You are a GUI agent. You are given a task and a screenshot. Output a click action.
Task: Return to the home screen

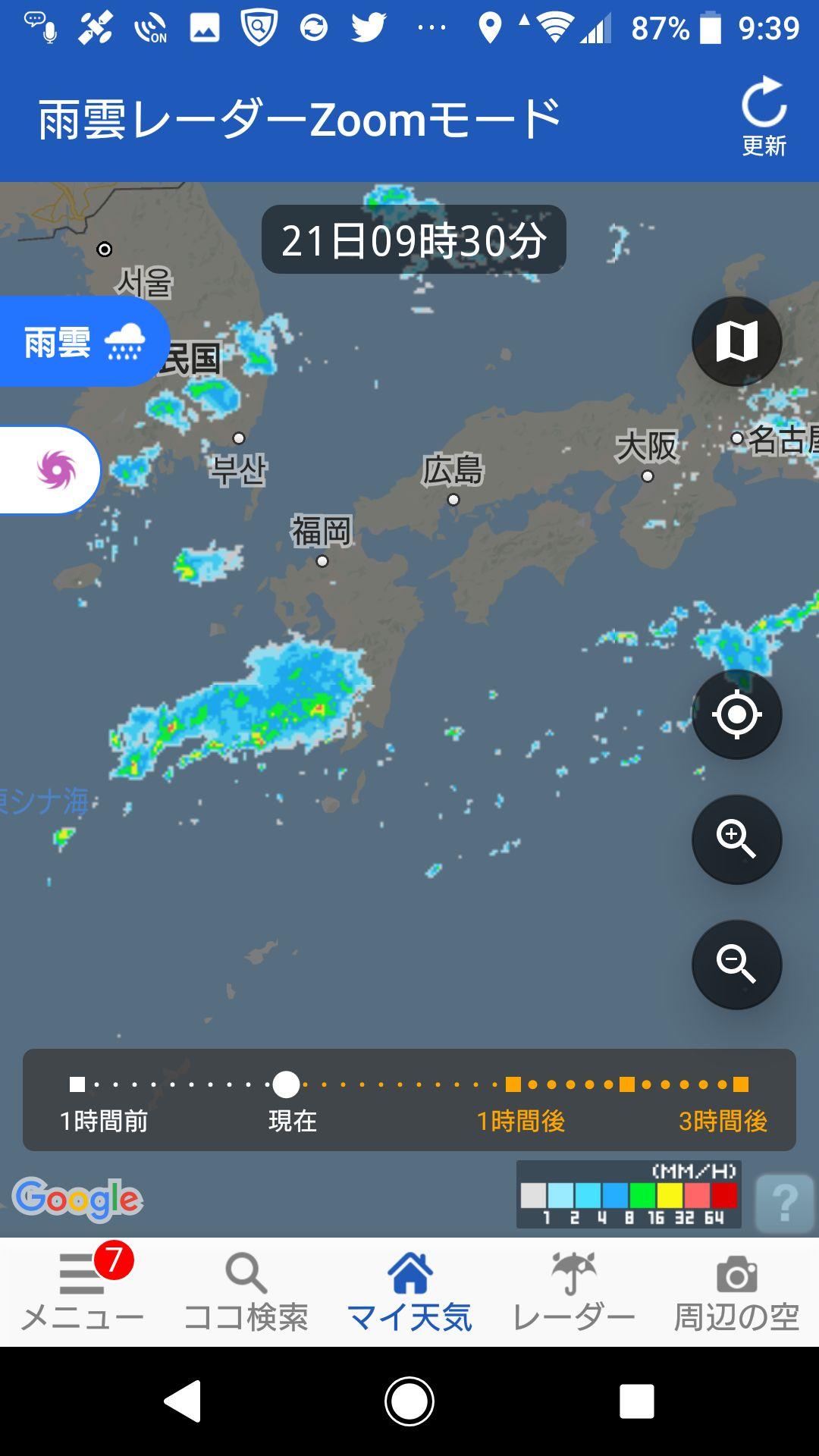tap(409, 1401)
